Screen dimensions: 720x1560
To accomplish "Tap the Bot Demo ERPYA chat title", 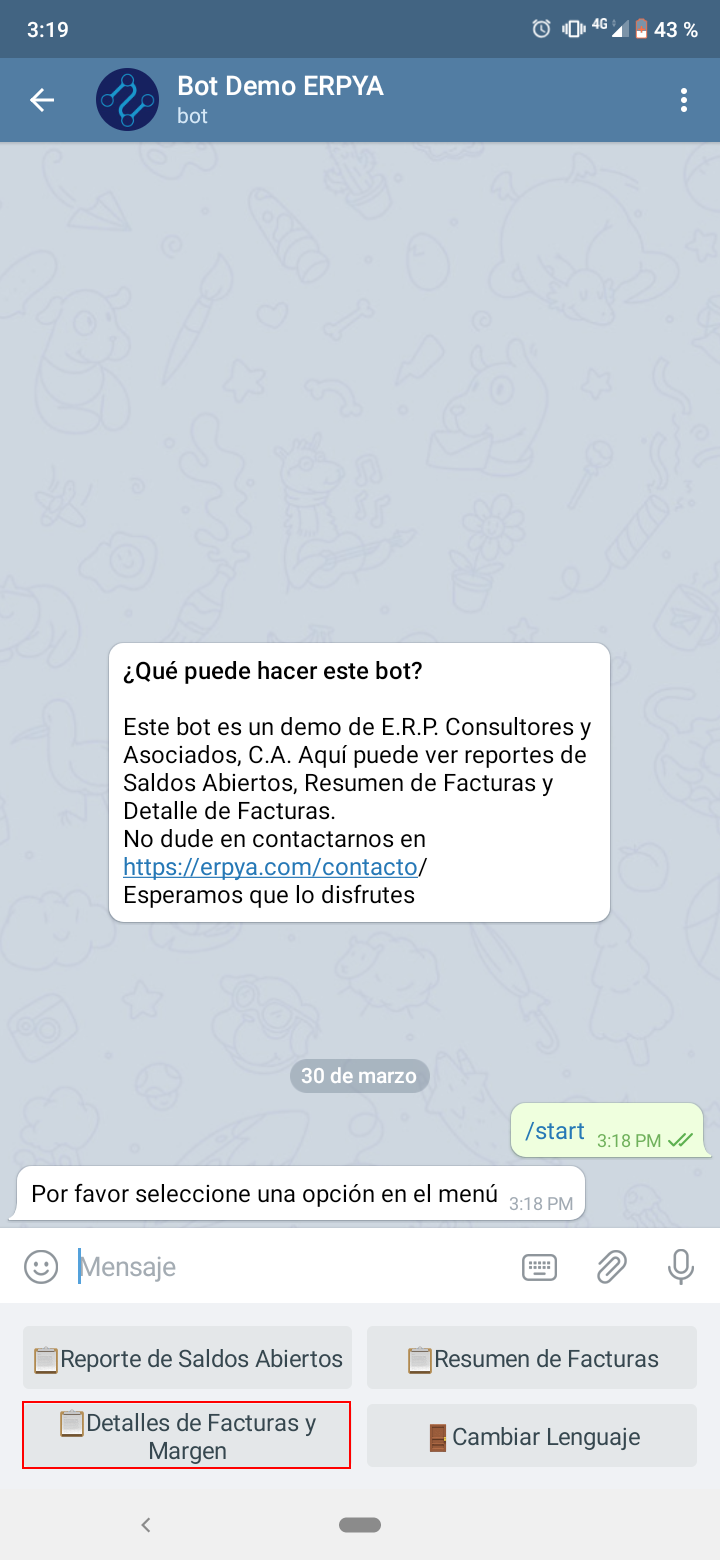I will [280, 86].
